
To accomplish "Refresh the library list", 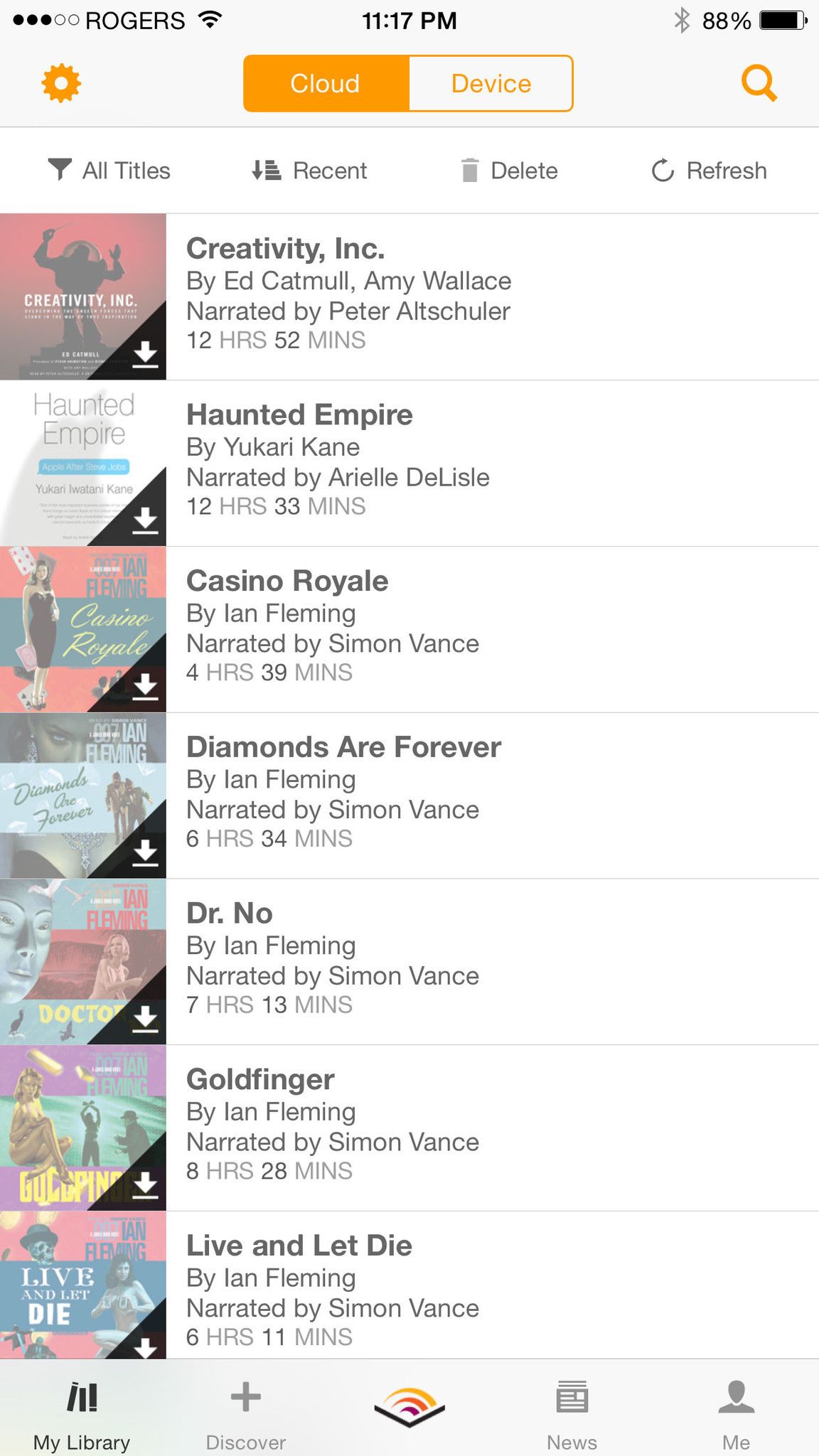I will click(x=710, y=171).
